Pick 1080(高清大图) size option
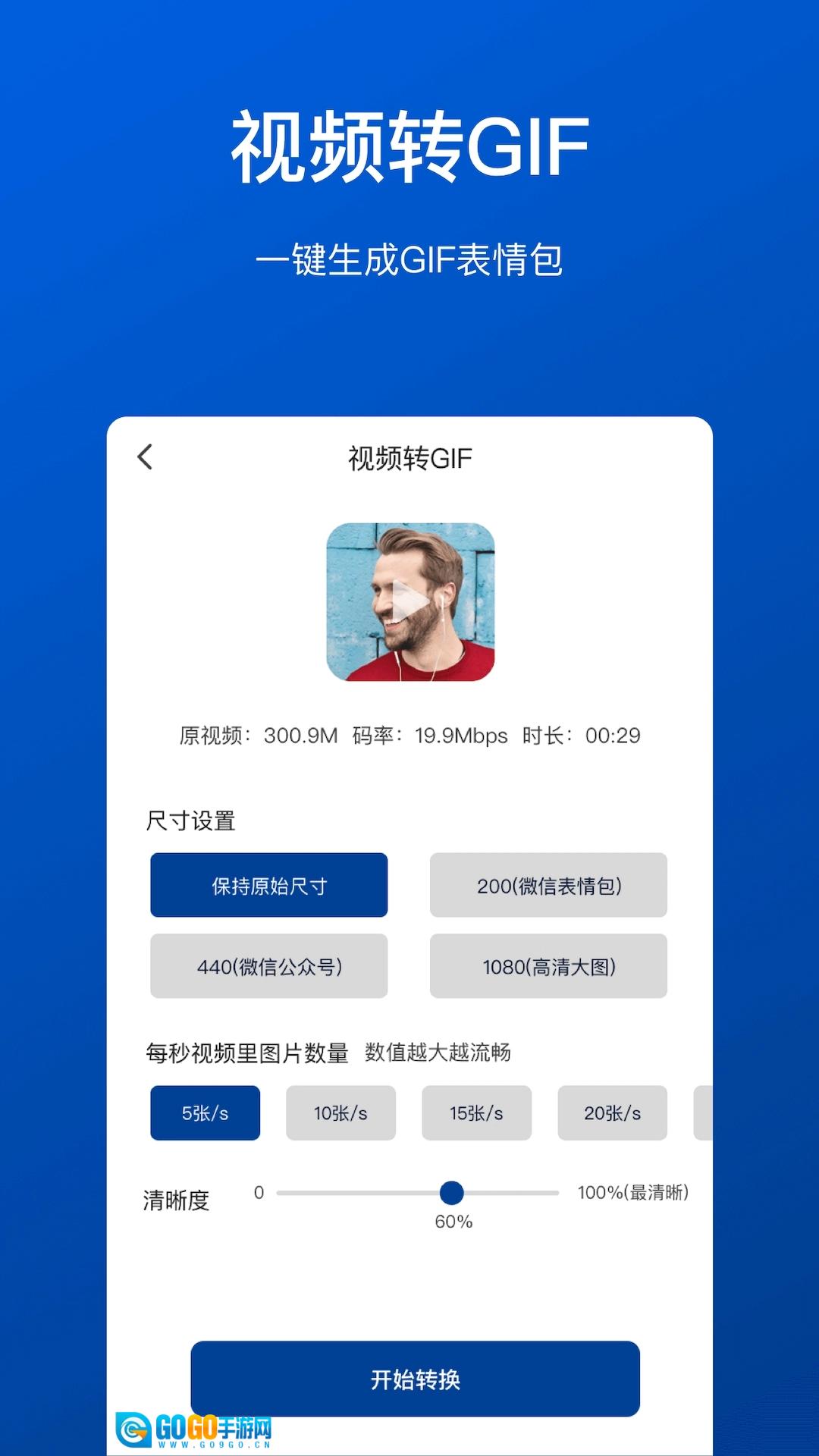Viewport: 819px width, 1456px height. pyautogui.click(x=548, y=966)
